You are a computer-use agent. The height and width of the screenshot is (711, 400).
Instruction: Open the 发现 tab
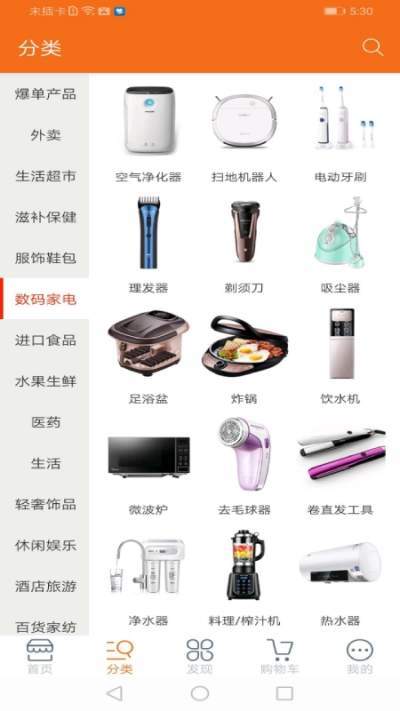200,656
